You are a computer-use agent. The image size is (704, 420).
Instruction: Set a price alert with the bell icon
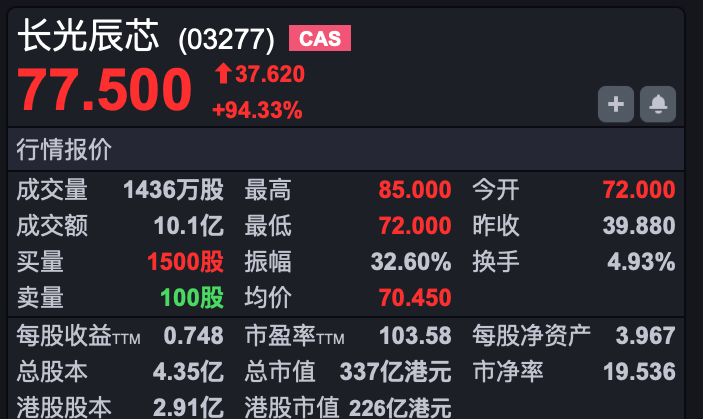[658, 104]
